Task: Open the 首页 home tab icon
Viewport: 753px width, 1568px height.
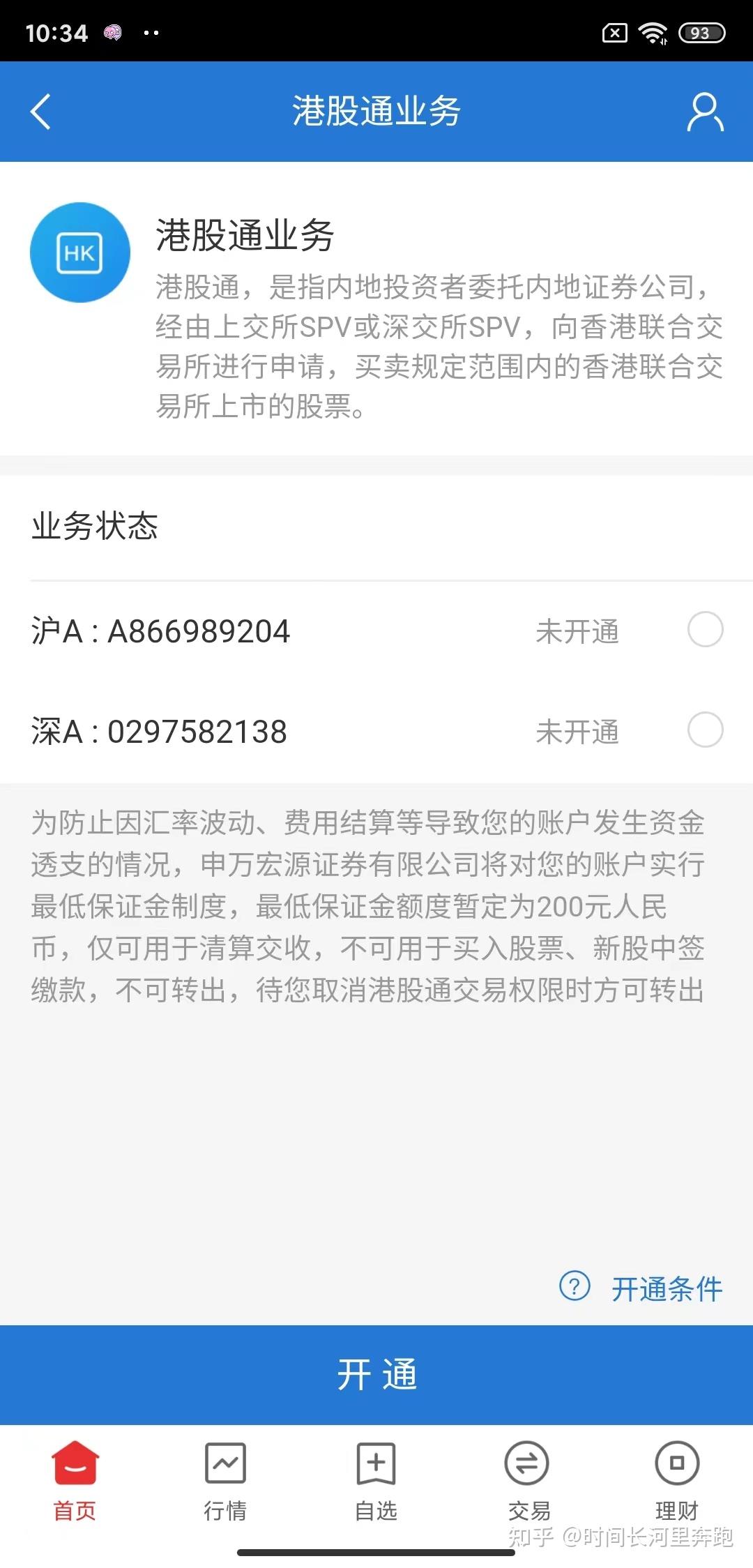Action: 74,1467
